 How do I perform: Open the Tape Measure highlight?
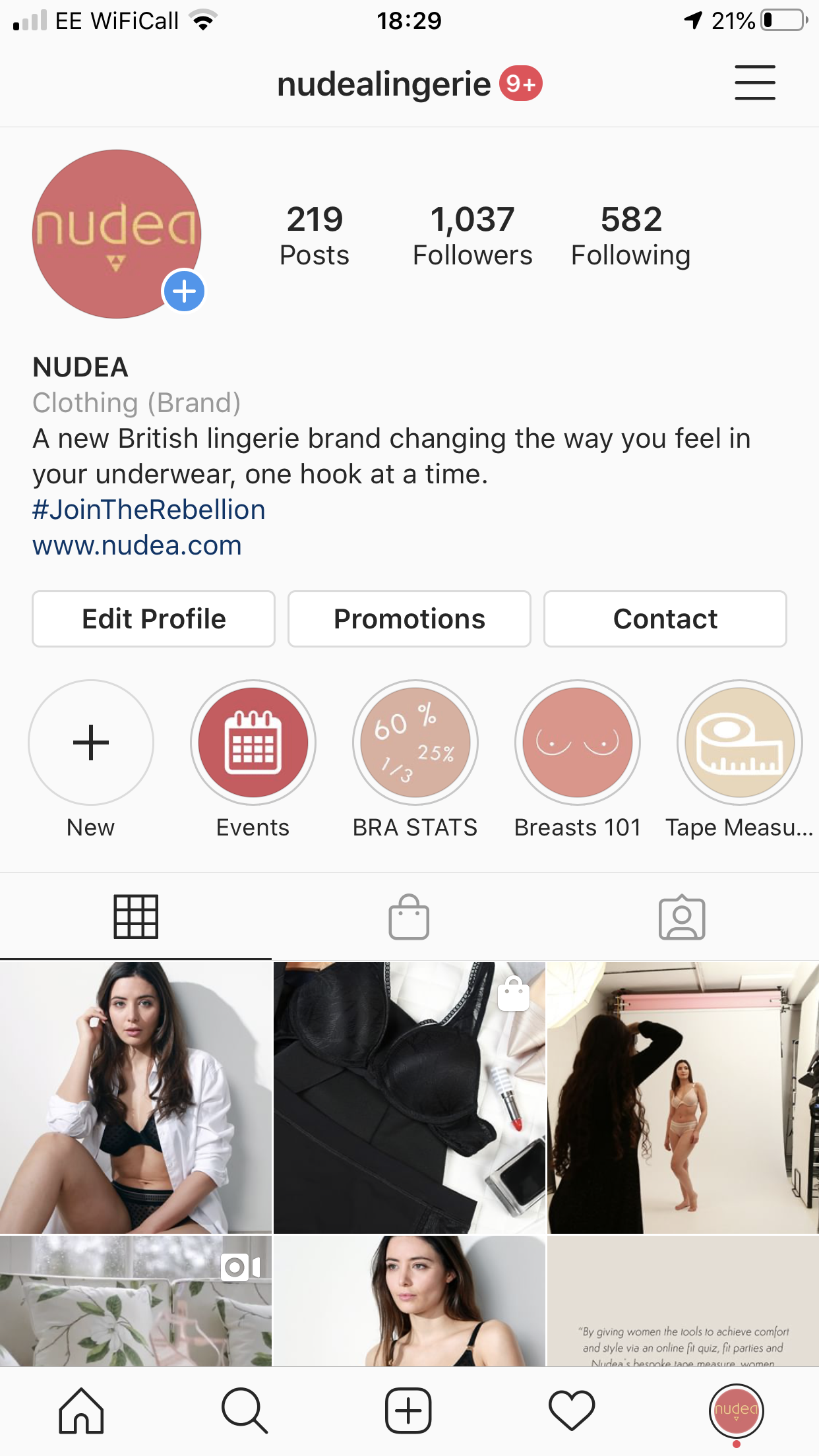click(740, 743)
